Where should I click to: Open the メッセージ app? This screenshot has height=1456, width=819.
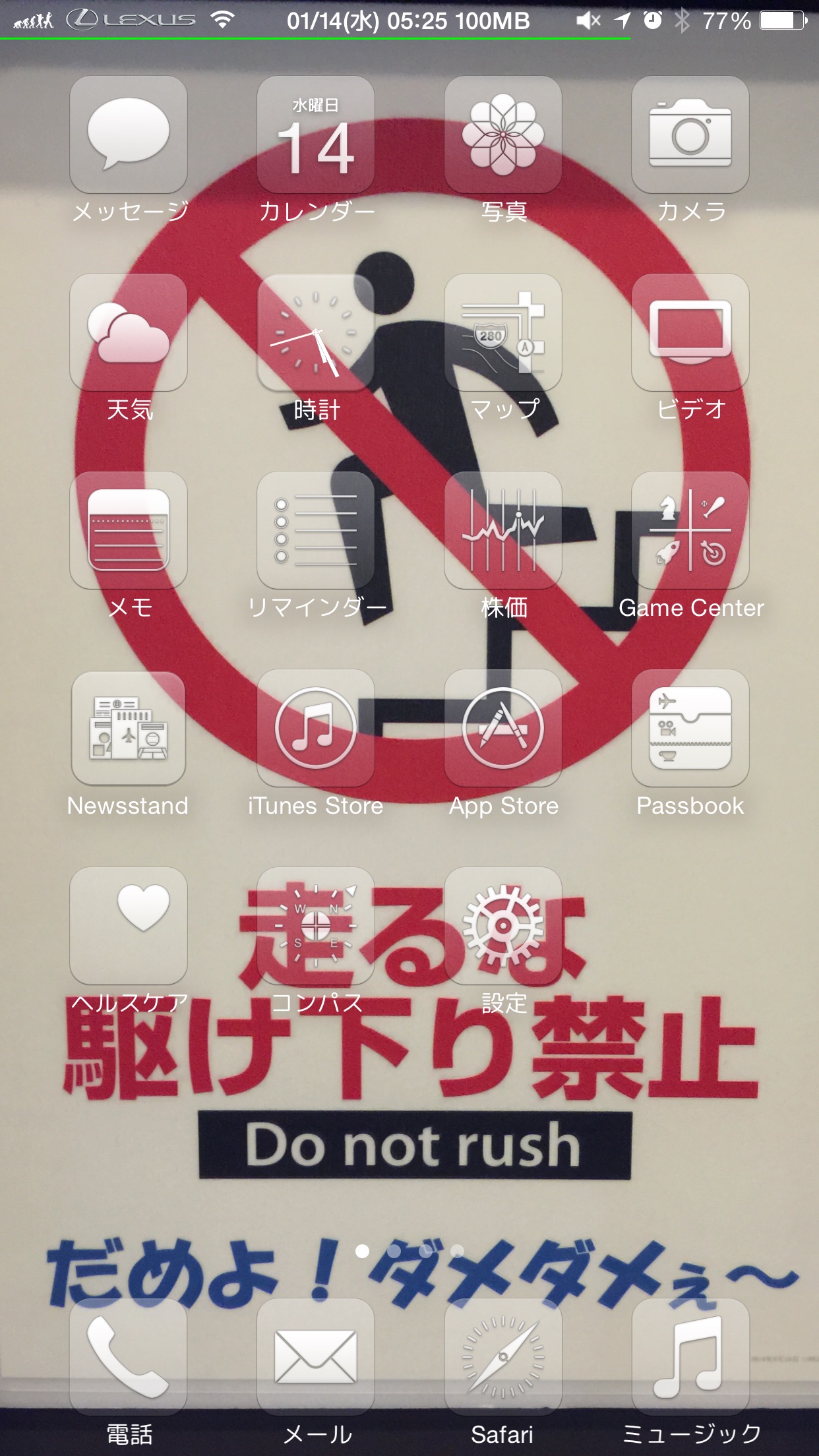(x=129, y=135)
